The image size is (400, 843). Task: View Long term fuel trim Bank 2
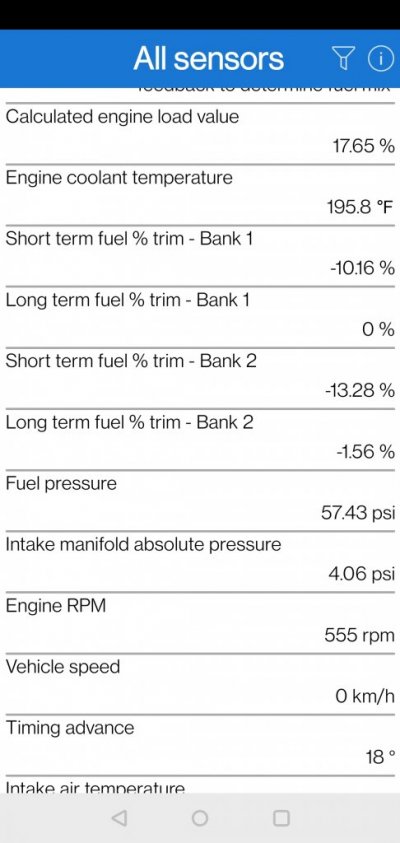tap(200, 439)
